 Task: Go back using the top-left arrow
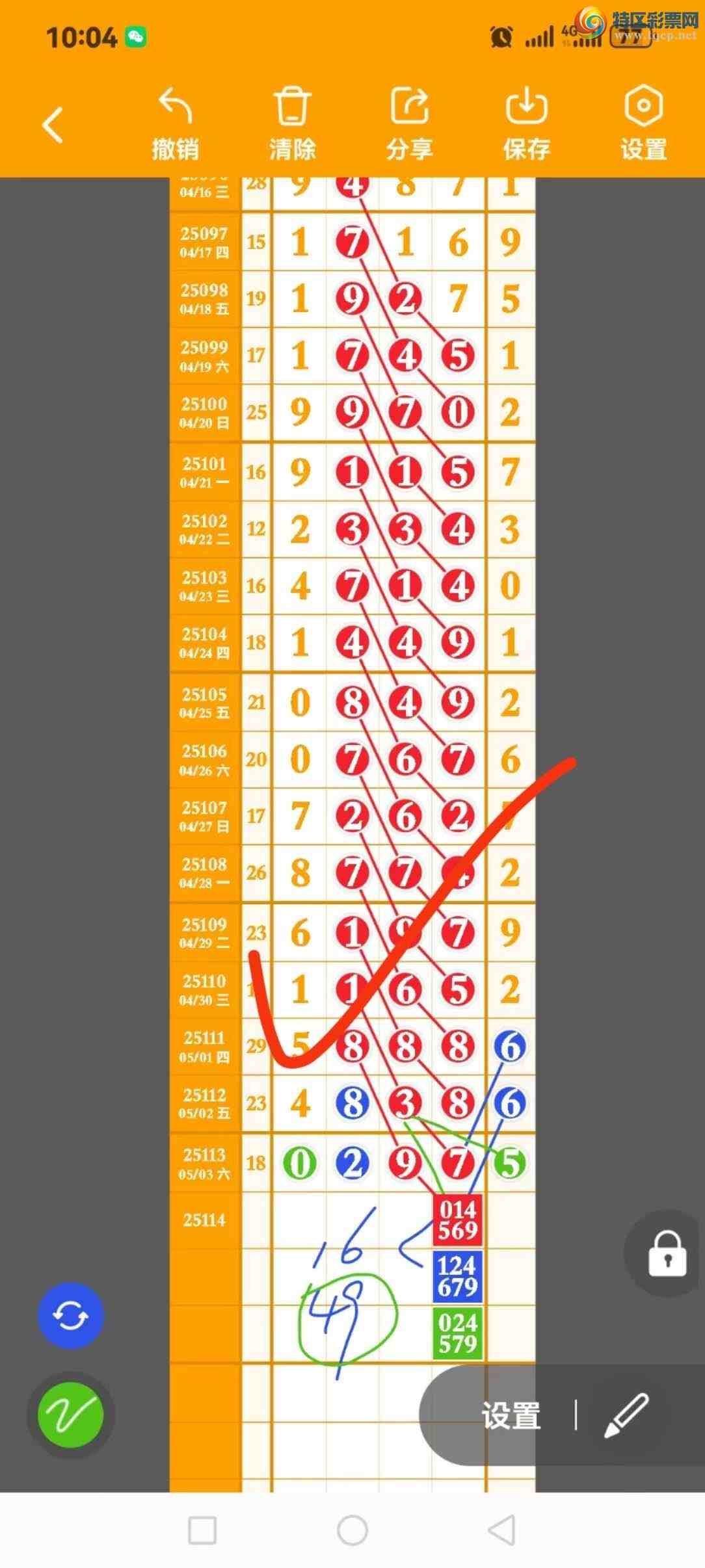point(53,124)
